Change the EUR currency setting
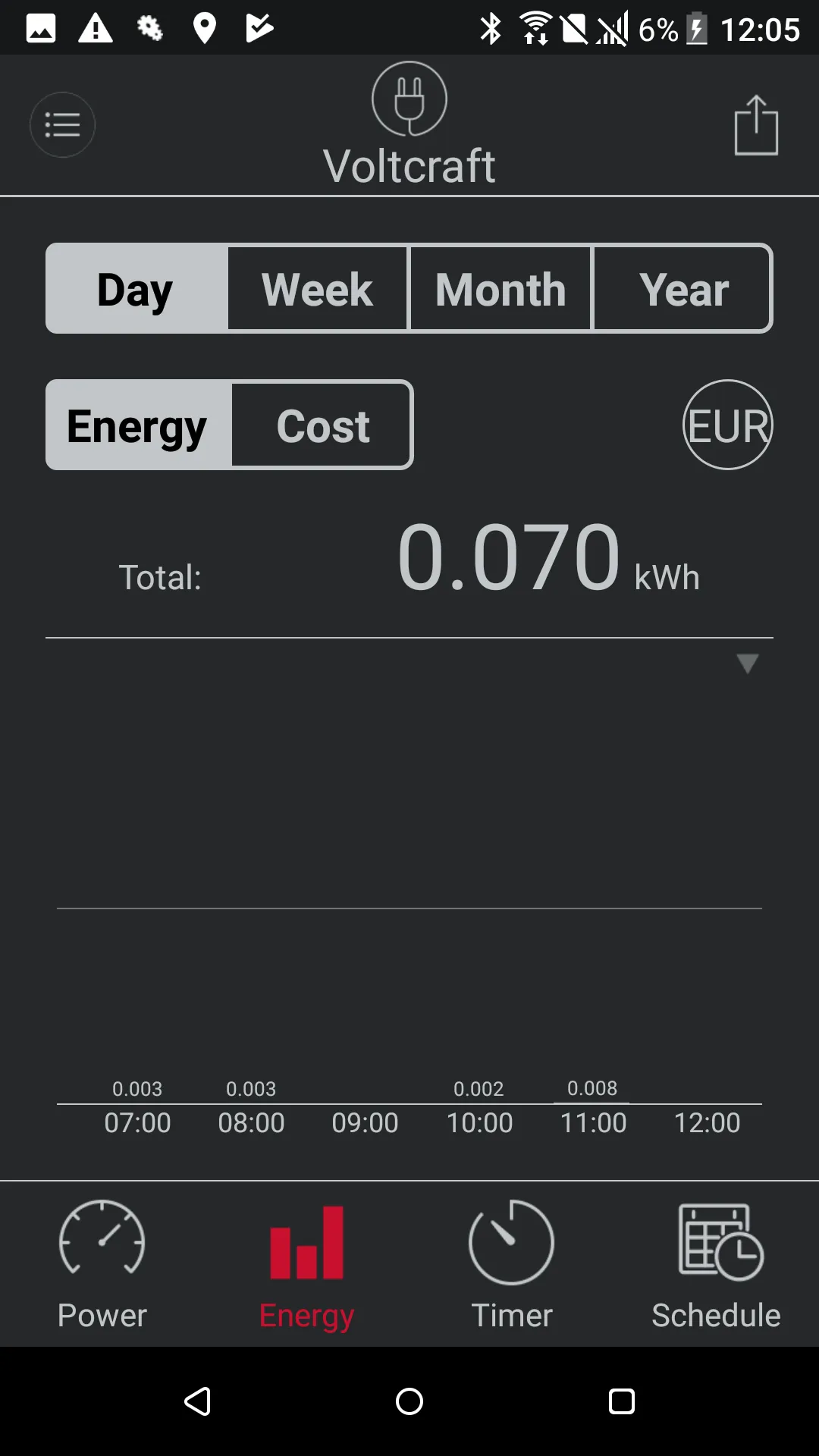This screenshot has height=1456, width=819. [727, 425]
